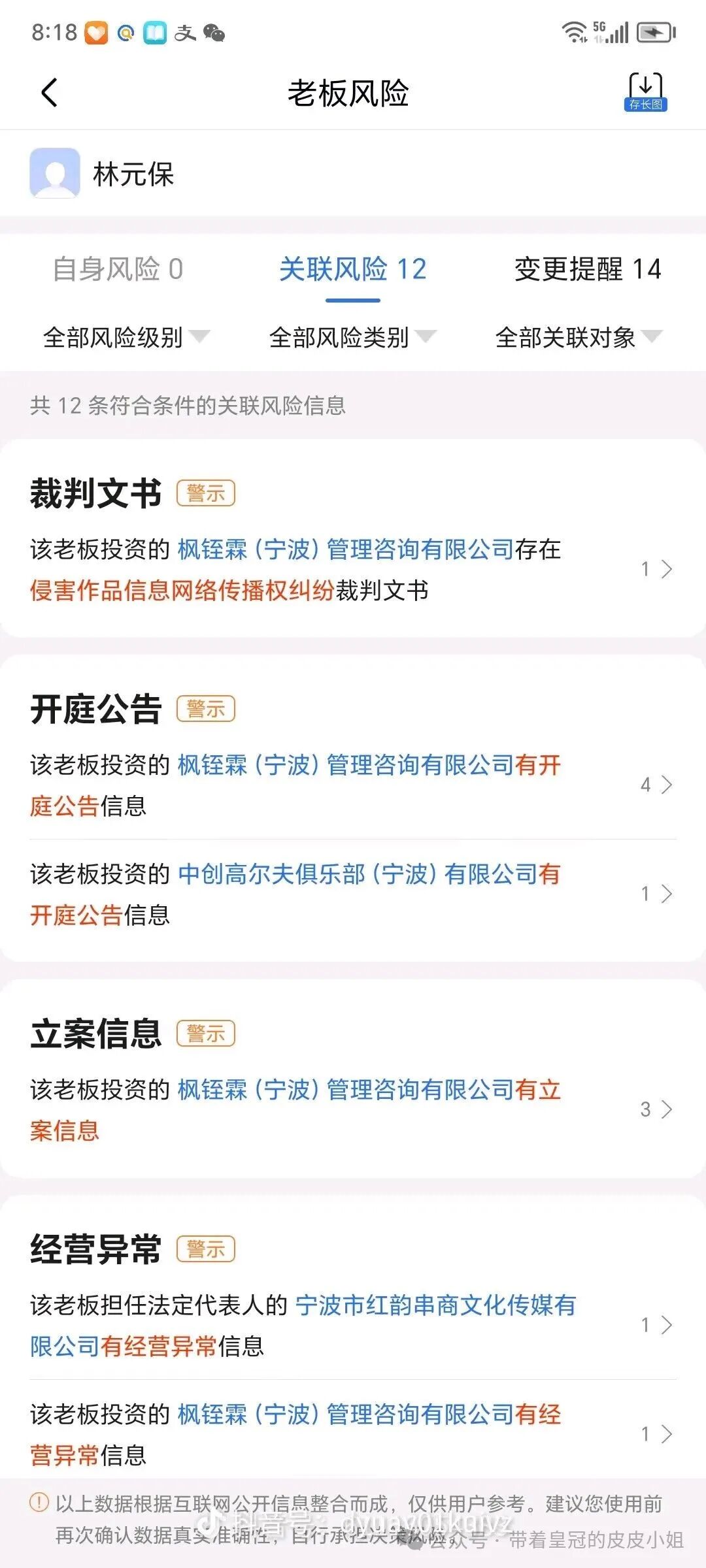Tap the battery indicator in status bar
This screenshot has height=1568, width=706.
click(654, 33)
